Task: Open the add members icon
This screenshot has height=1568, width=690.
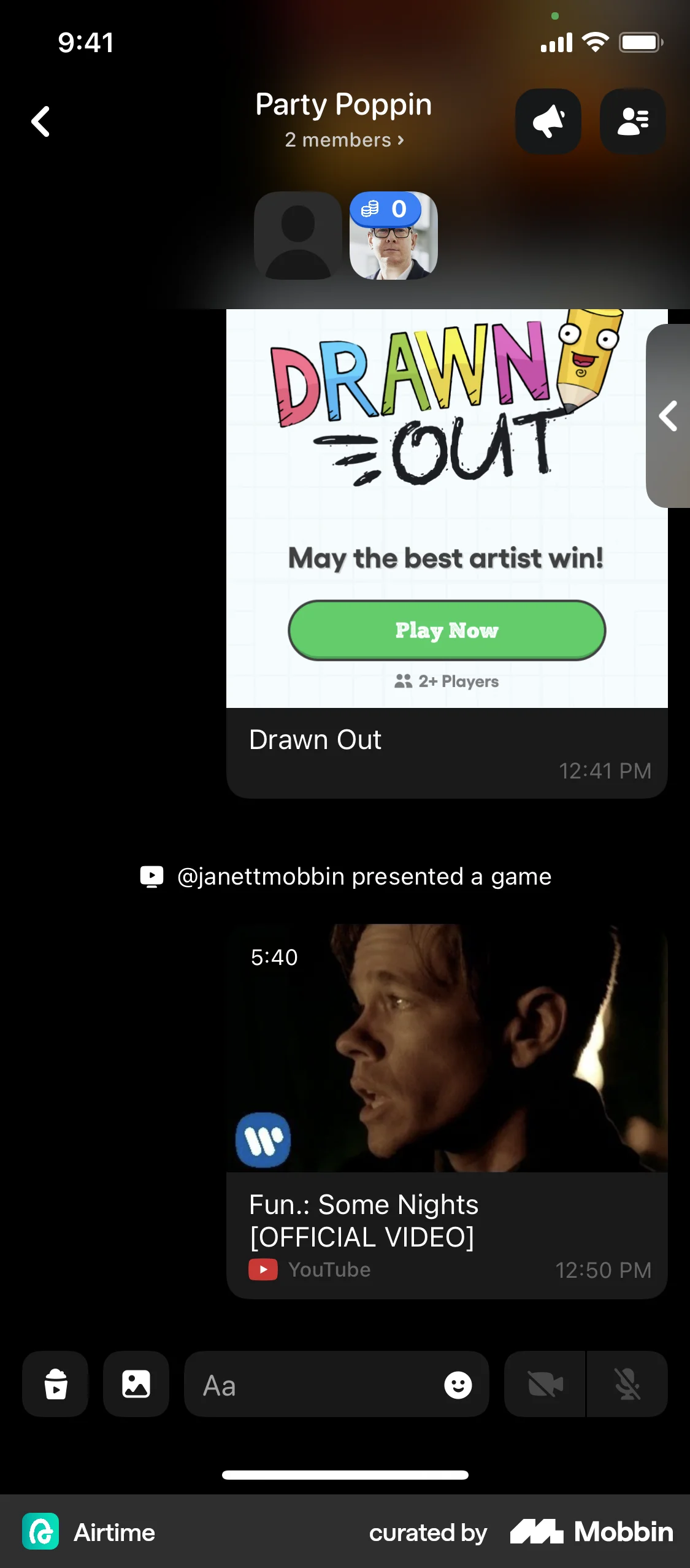Action: [x=632, y=121]
